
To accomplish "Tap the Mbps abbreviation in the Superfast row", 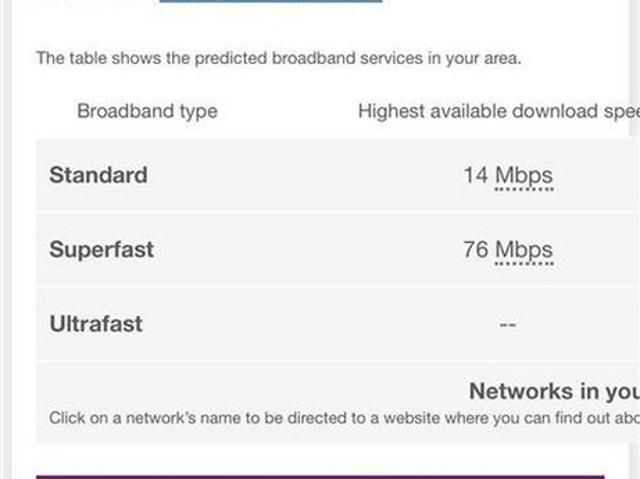I will [524, 250].
